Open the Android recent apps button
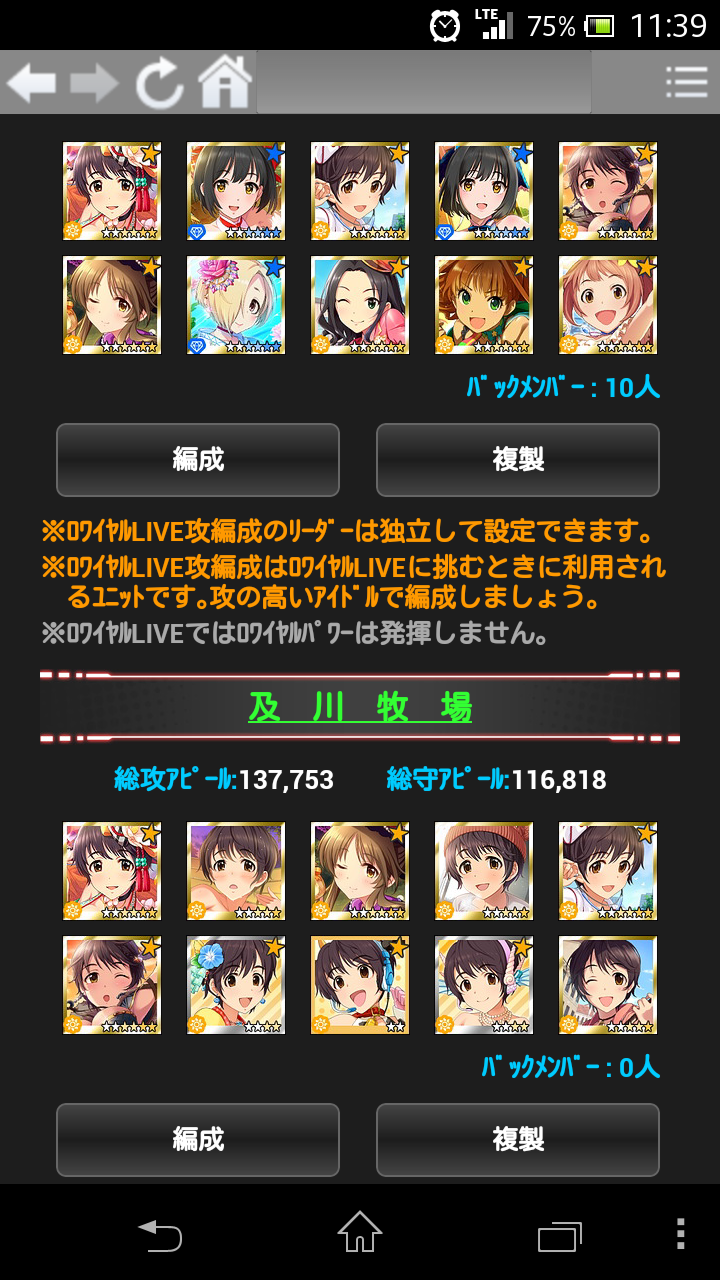 pyautogui.click(x=559, y=1234)
